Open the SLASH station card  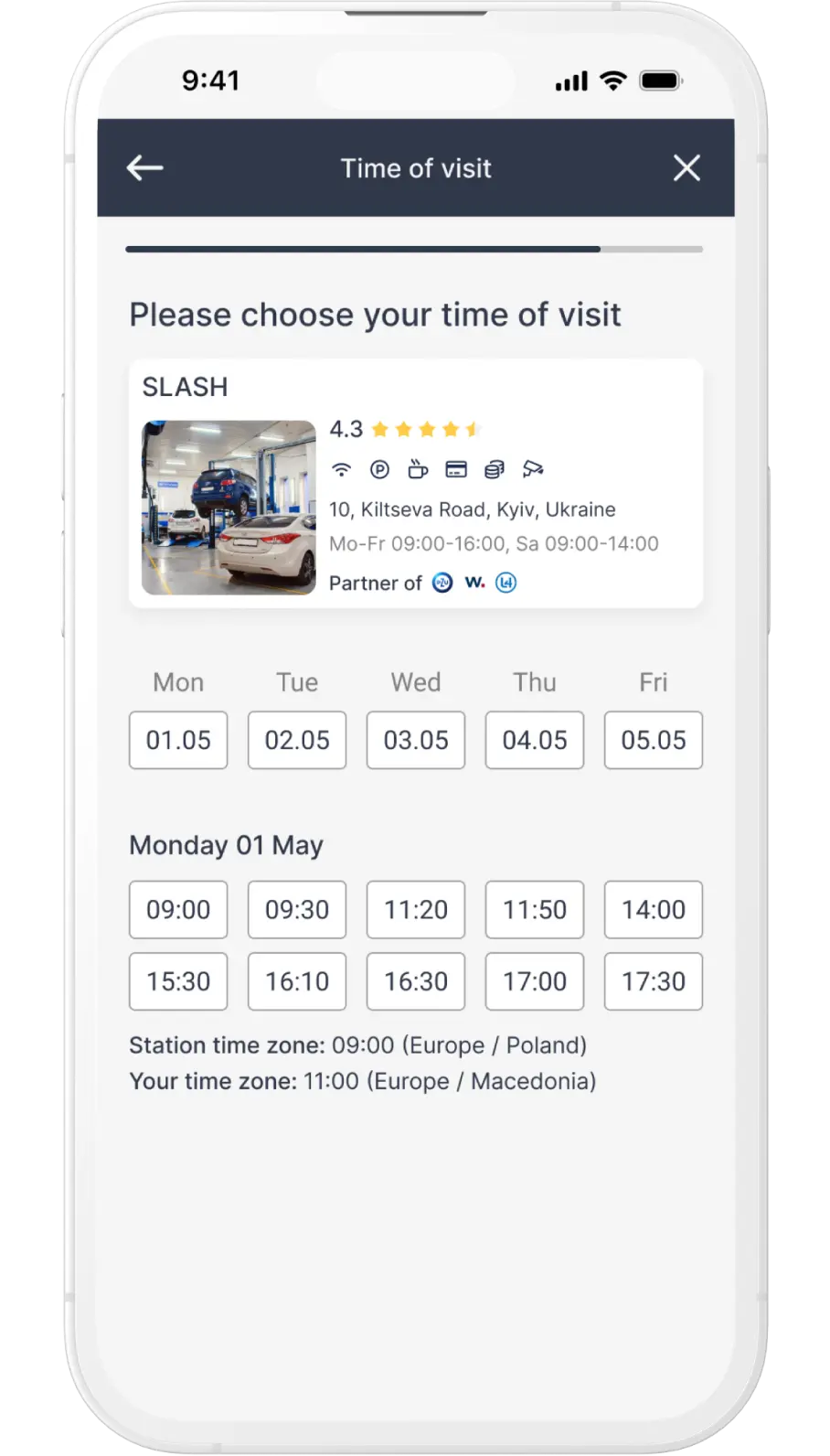pyautogui.click(x=415, y=484)
